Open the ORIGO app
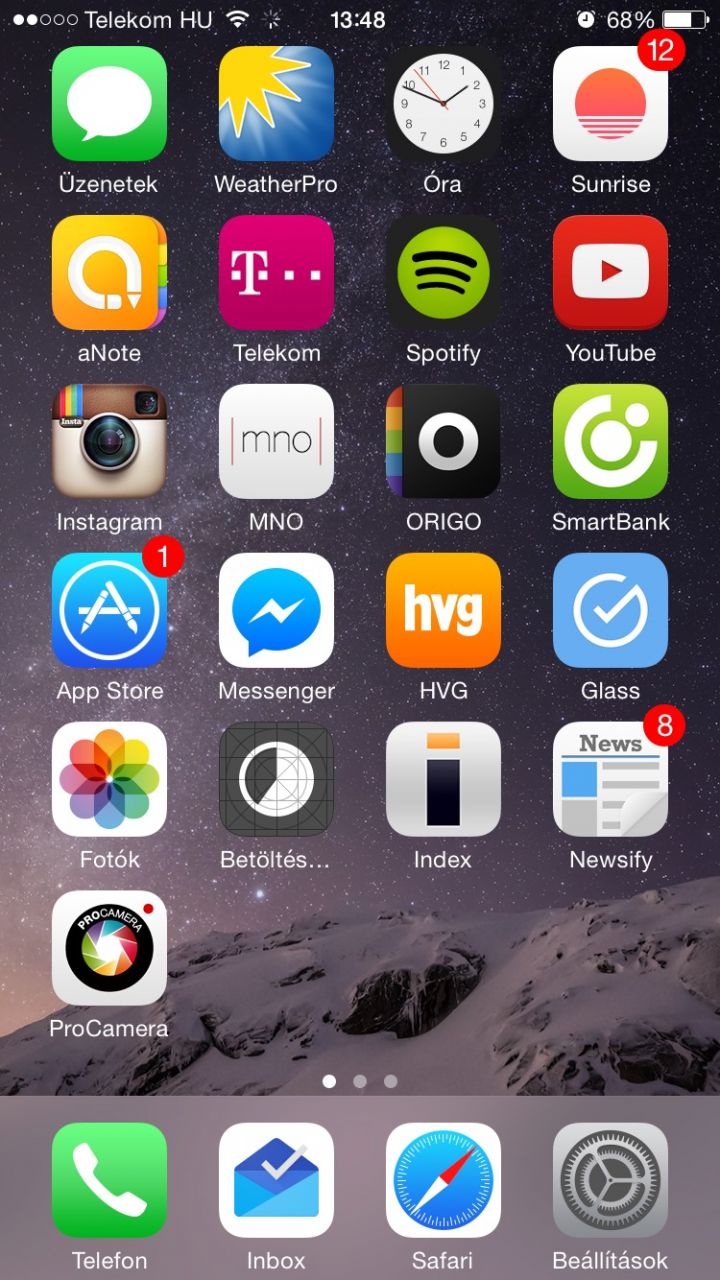The height and width of the screenshot is (1280, 720). [443, 441]
